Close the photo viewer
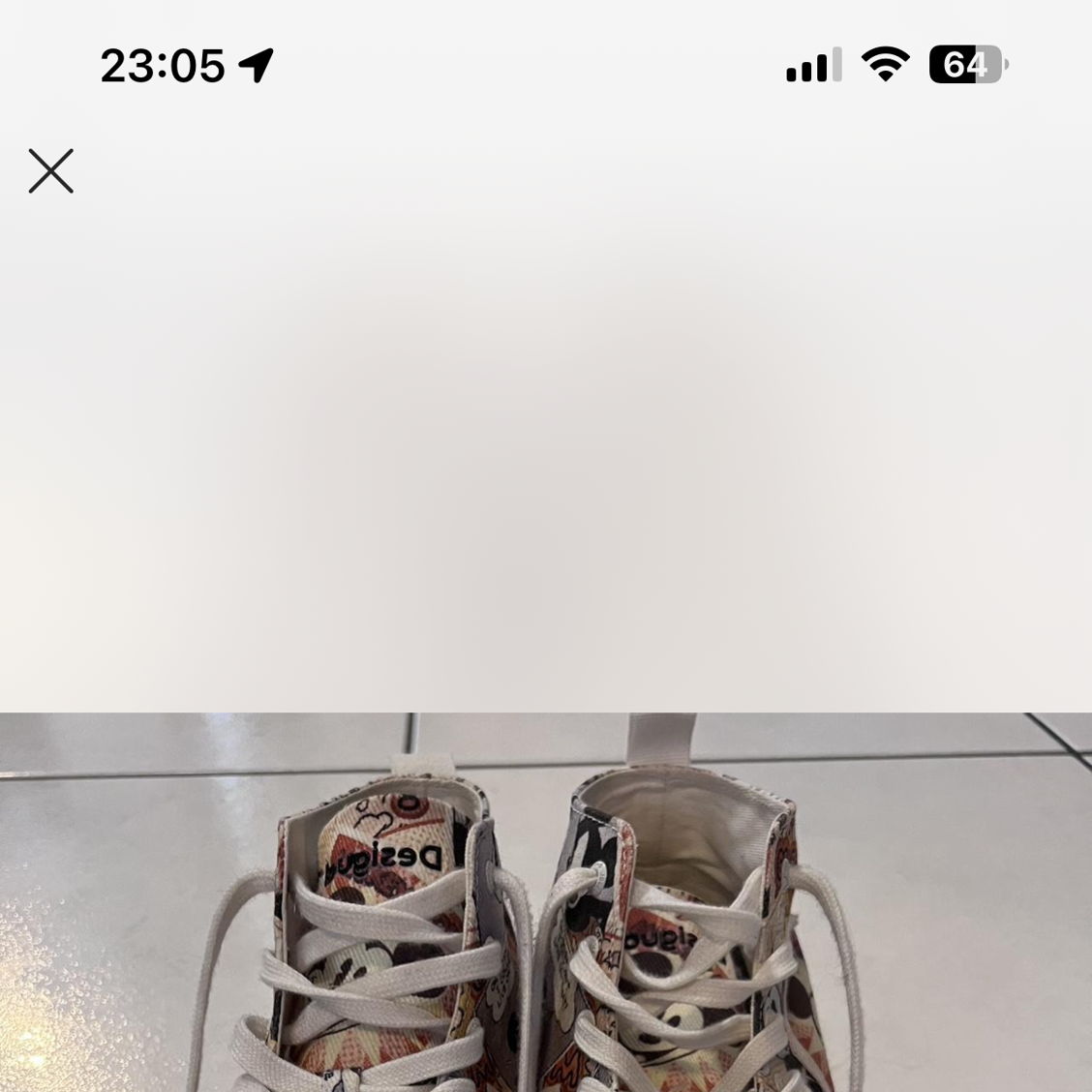 pyautogui.click(x=51, y=171)
